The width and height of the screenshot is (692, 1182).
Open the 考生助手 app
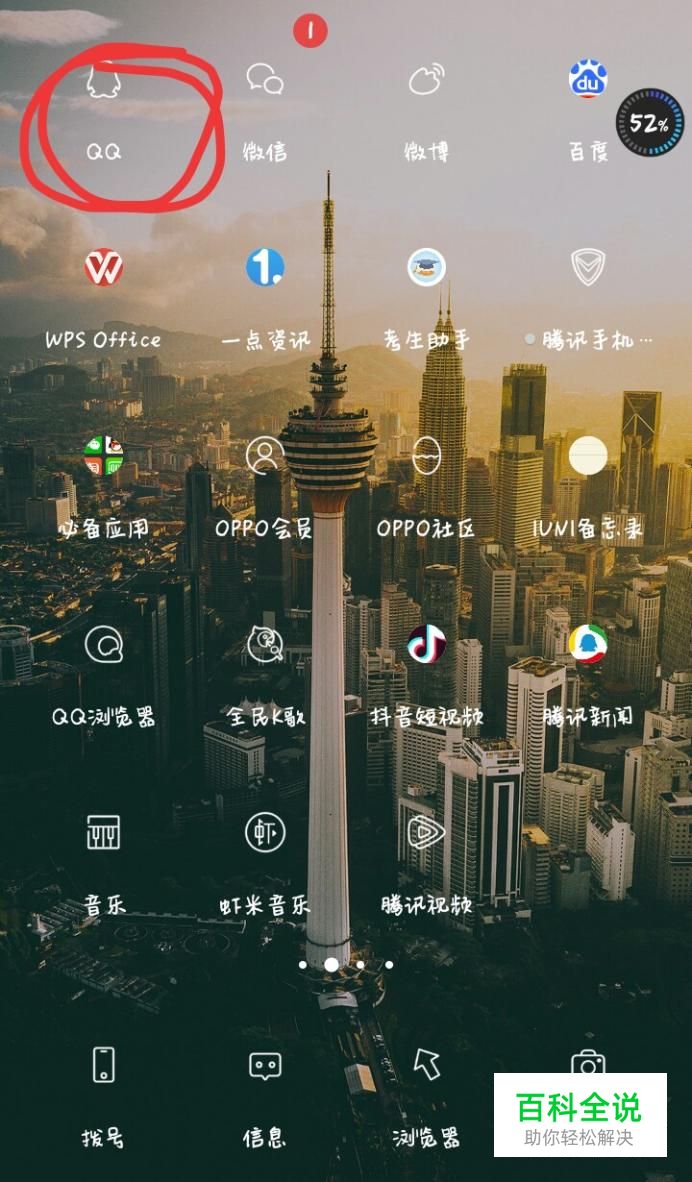point(426,268)
